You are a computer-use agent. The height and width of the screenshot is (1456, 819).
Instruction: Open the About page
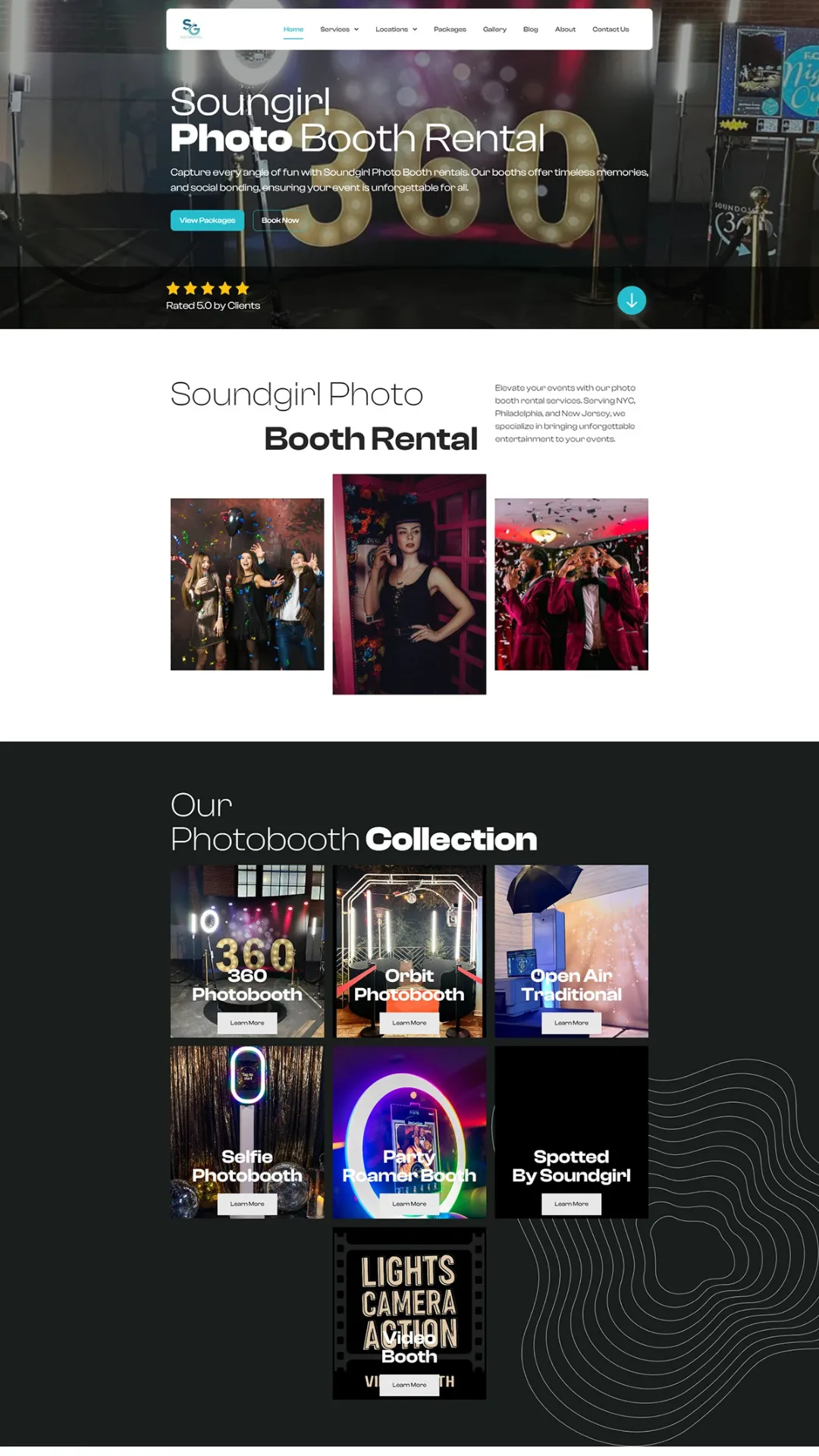click(x=565, y=30)
